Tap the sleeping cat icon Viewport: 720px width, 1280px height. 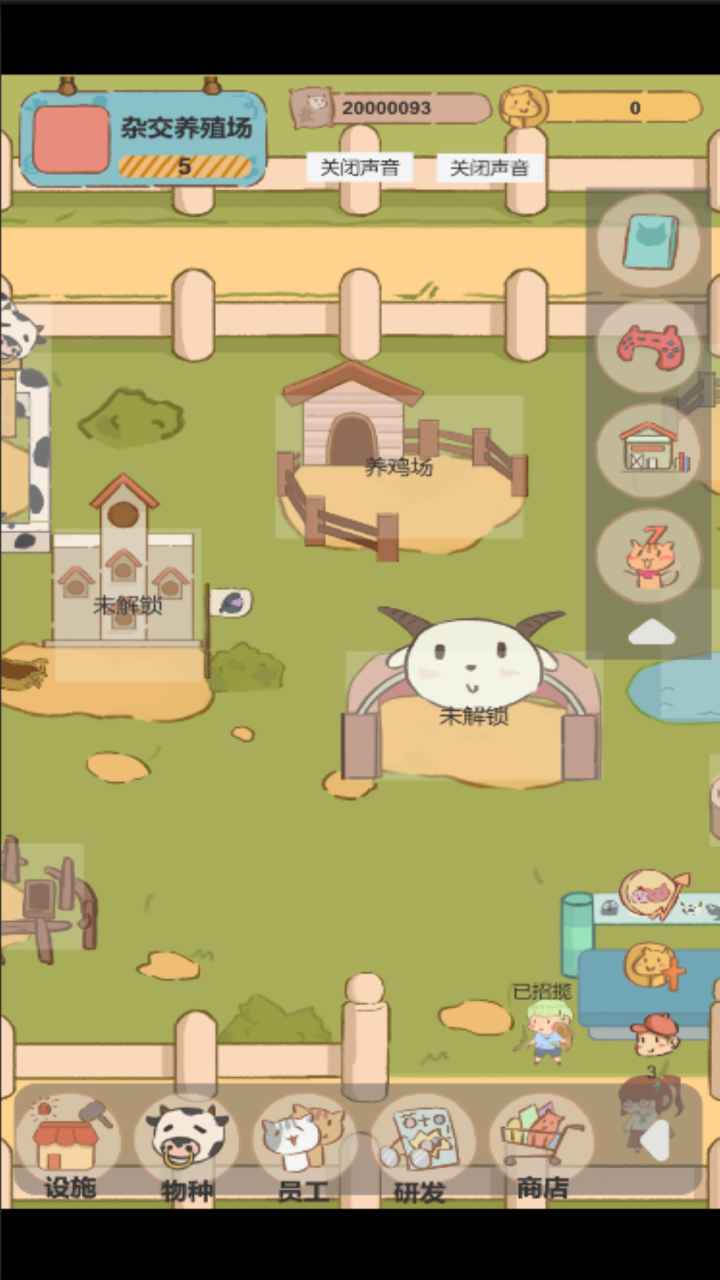pos(649,556)
